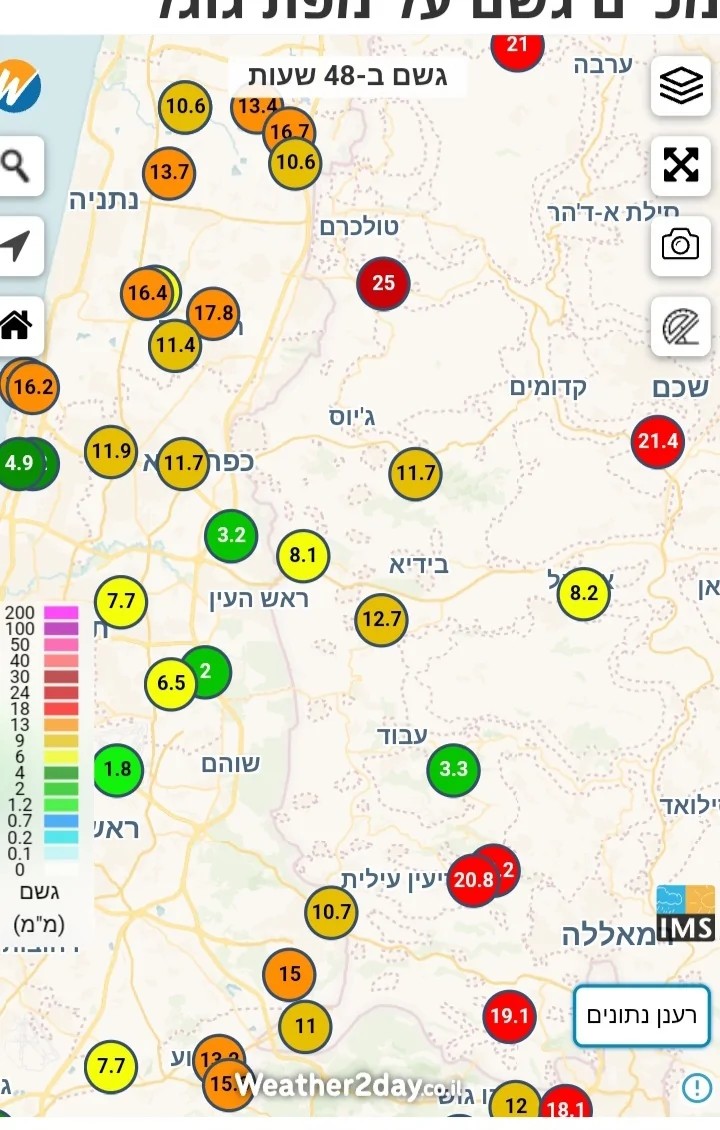View the 10.7 station marker
Viewport: 720px width, 1130px height.
click(331, 912)
